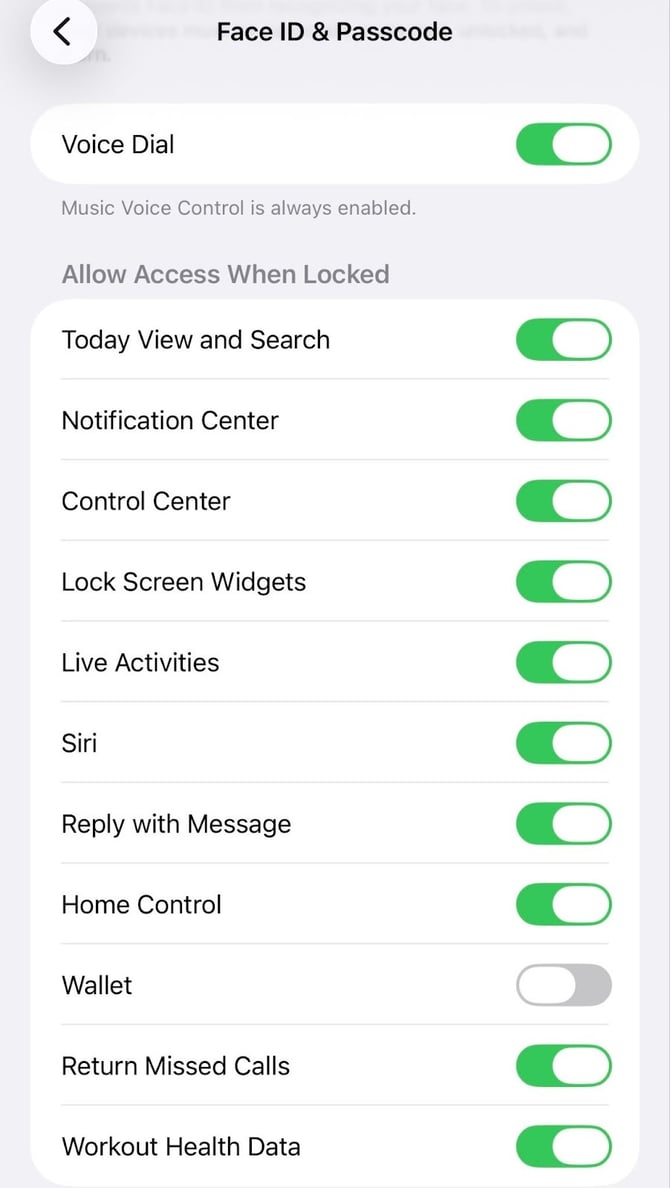The height and width of the screenshot is (1188, 670).
Task: Disable Today View and Search when locked
Action: coord(563,340)
